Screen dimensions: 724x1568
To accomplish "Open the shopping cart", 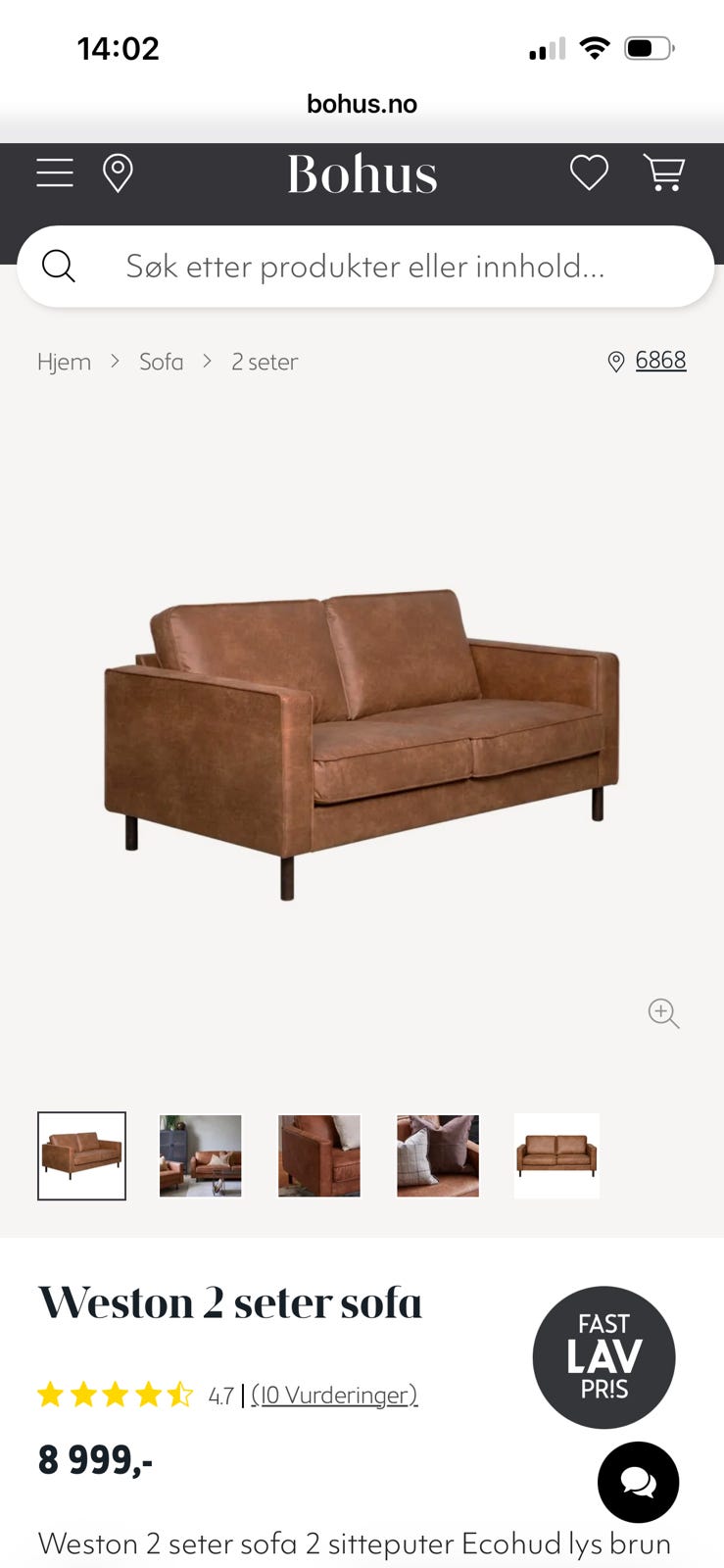I will pyautogui.click(x=663, y=173).
